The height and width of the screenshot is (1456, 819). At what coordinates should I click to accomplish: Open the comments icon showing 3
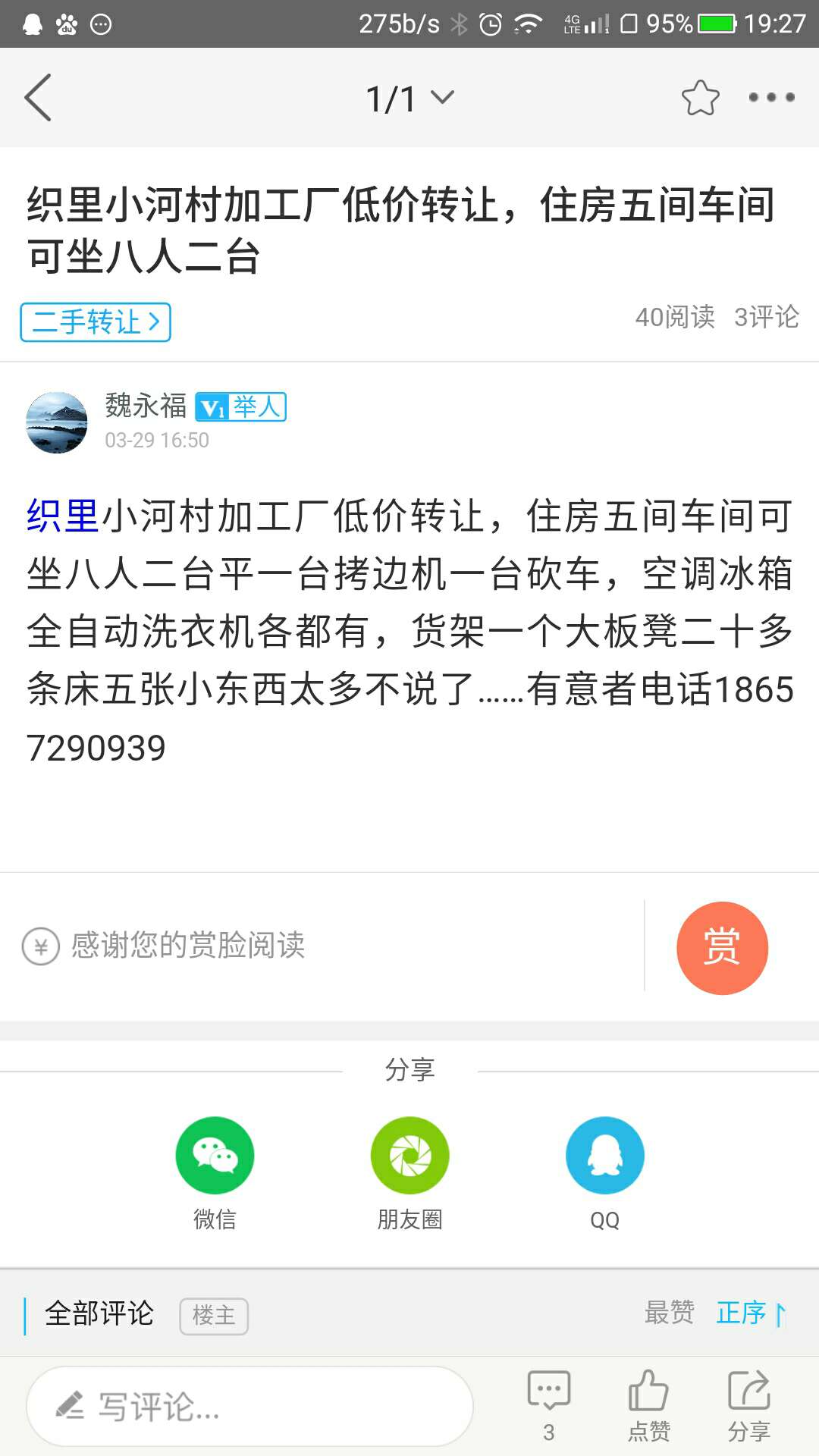tap(548, 1404)
